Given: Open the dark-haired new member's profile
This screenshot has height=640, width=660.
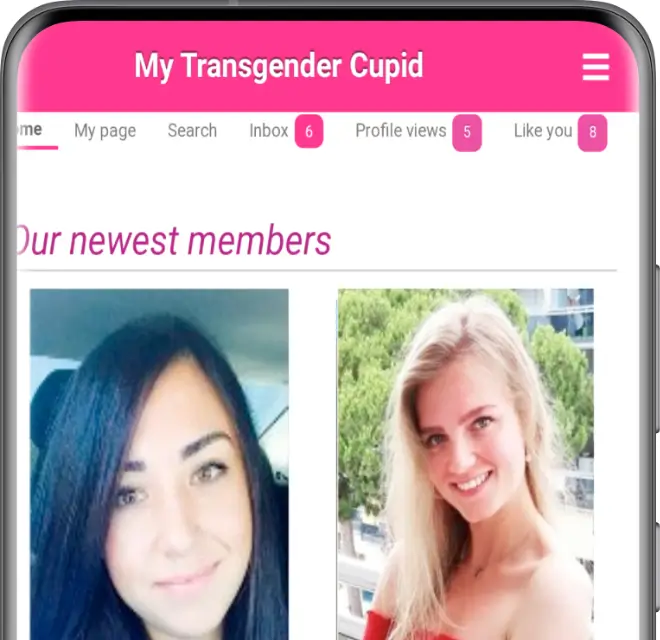Looking at the screenshot, I should click(x=159, y=463).
